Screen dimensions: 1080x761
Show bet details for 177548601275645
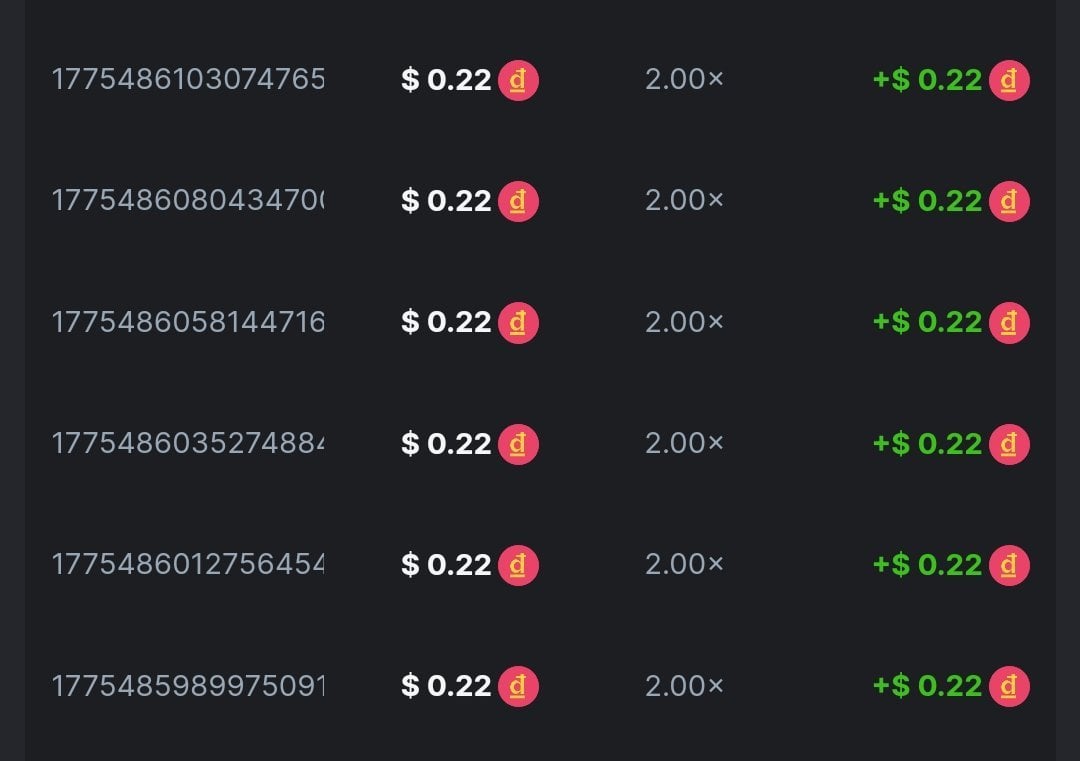coord(188,565)
